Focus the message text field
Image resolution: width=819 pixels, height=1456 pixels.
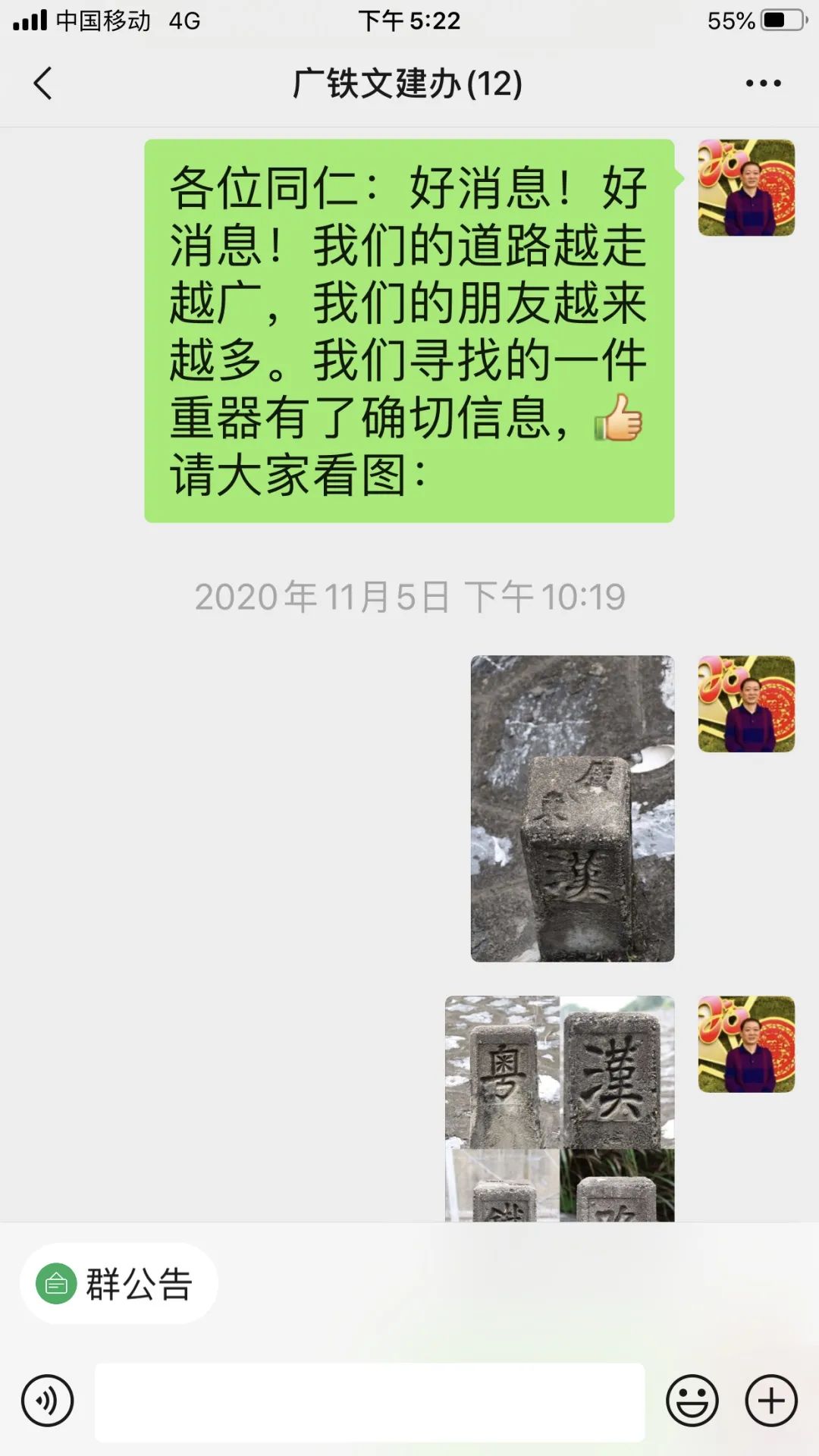point(369,1402)
